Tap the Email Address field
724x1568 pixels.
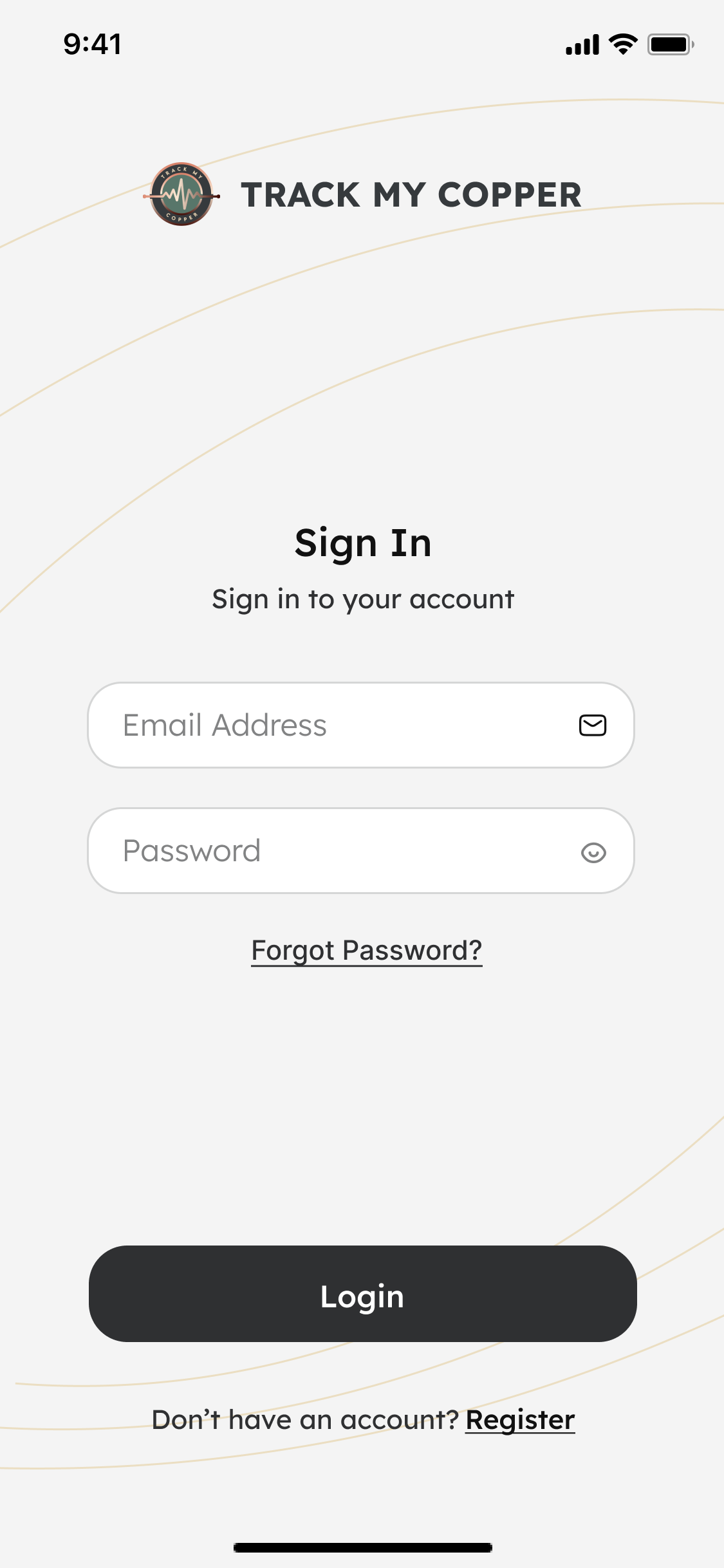335,725
